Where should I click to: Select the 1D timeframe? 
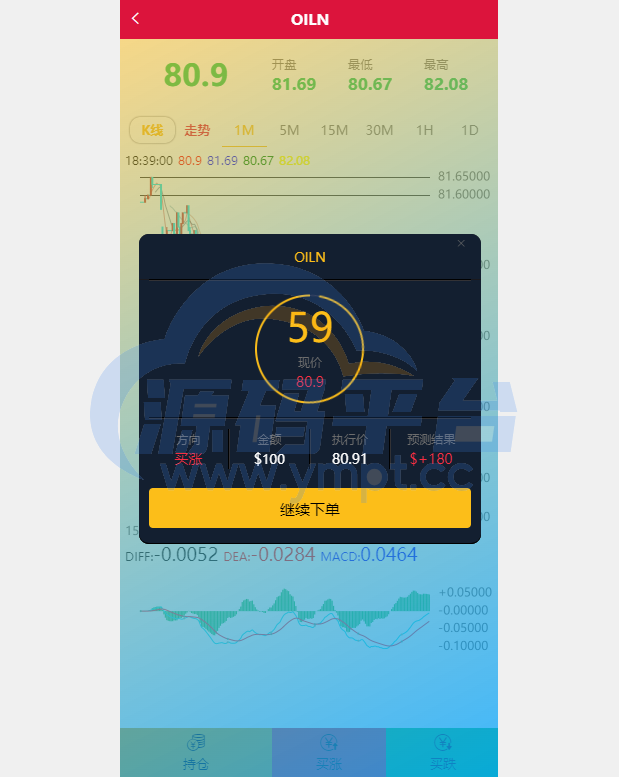pos(469,130)
